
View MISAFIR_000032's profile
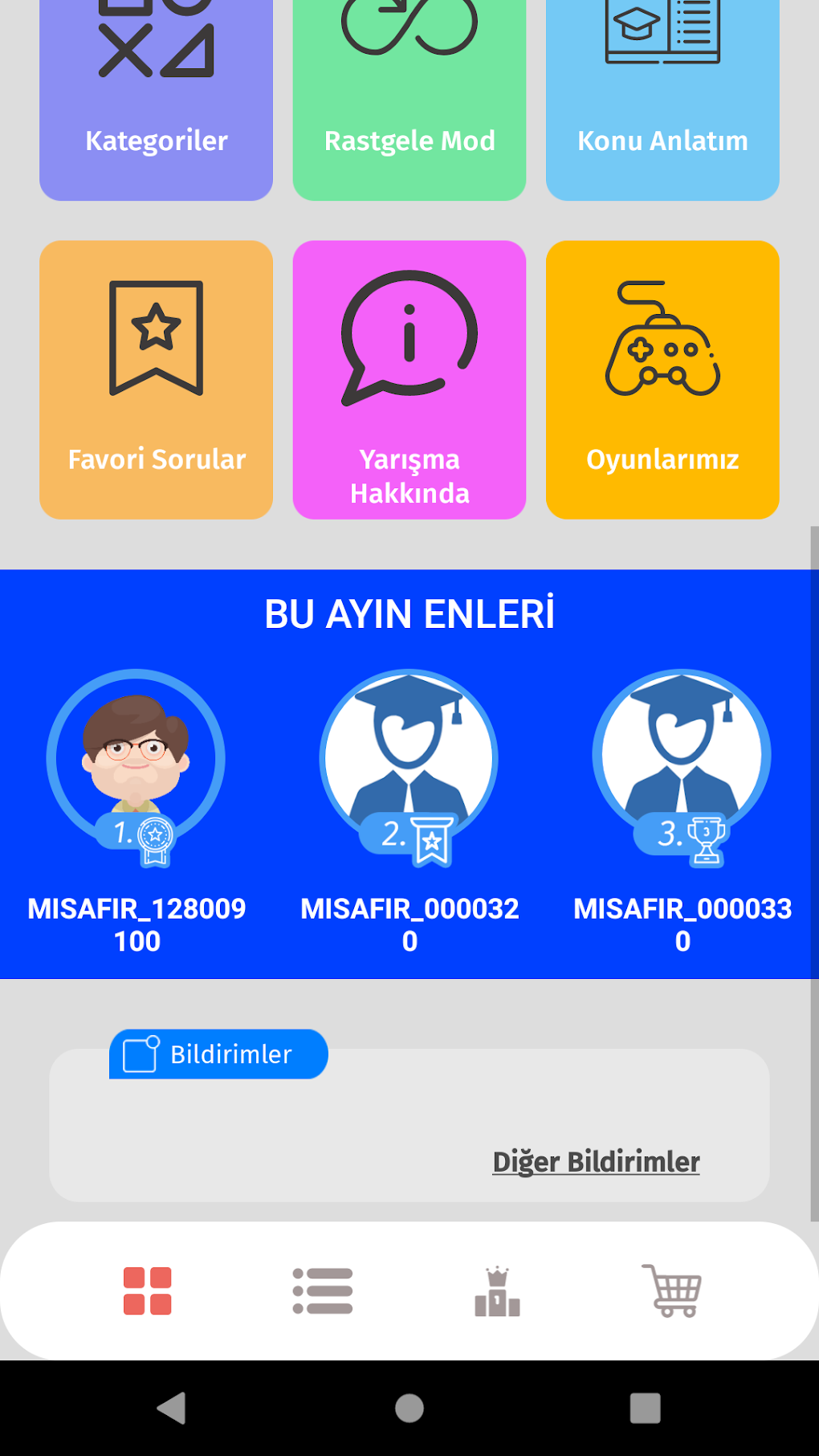pos(409,759)
